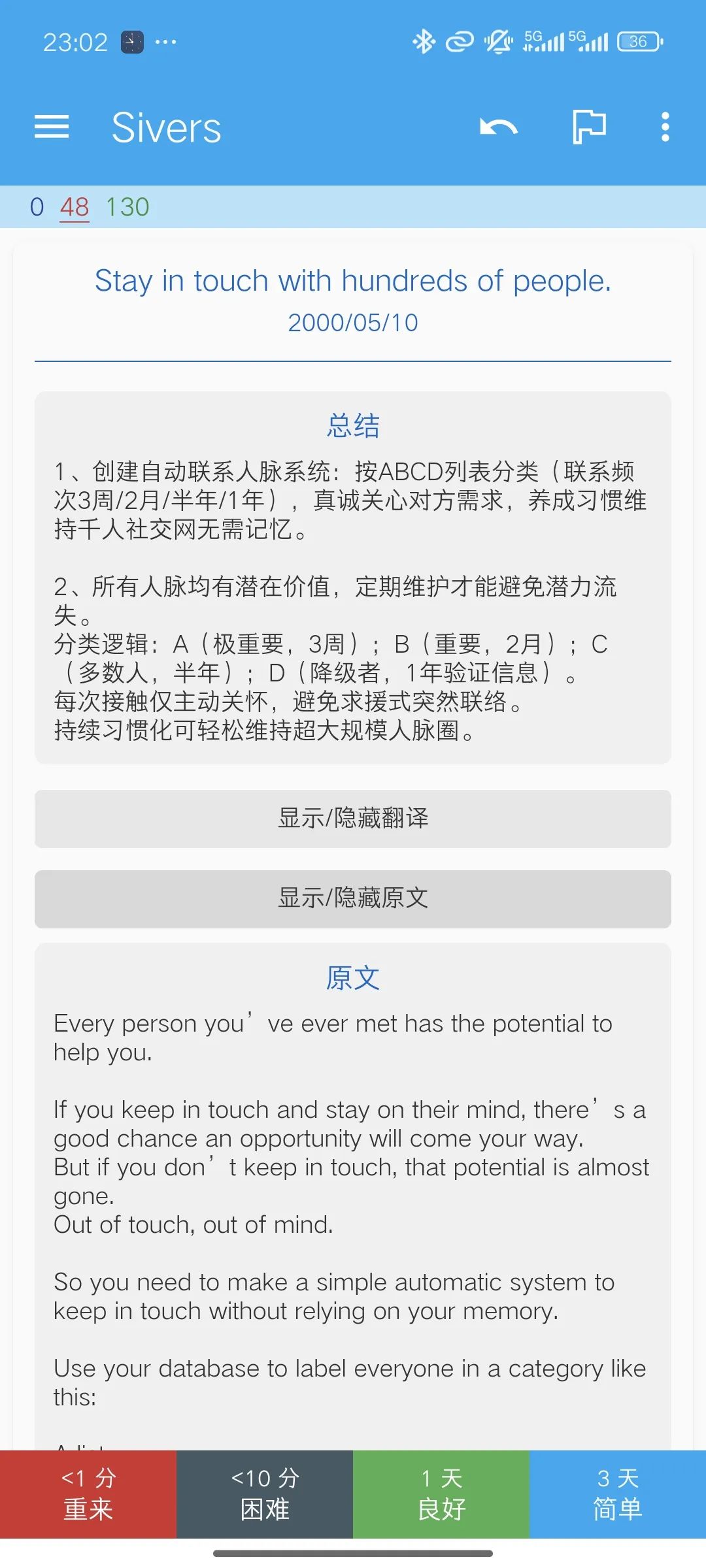Open the overflow menu
The image size is (706, 1568).
pyautogui.click(x=665, y=127)
